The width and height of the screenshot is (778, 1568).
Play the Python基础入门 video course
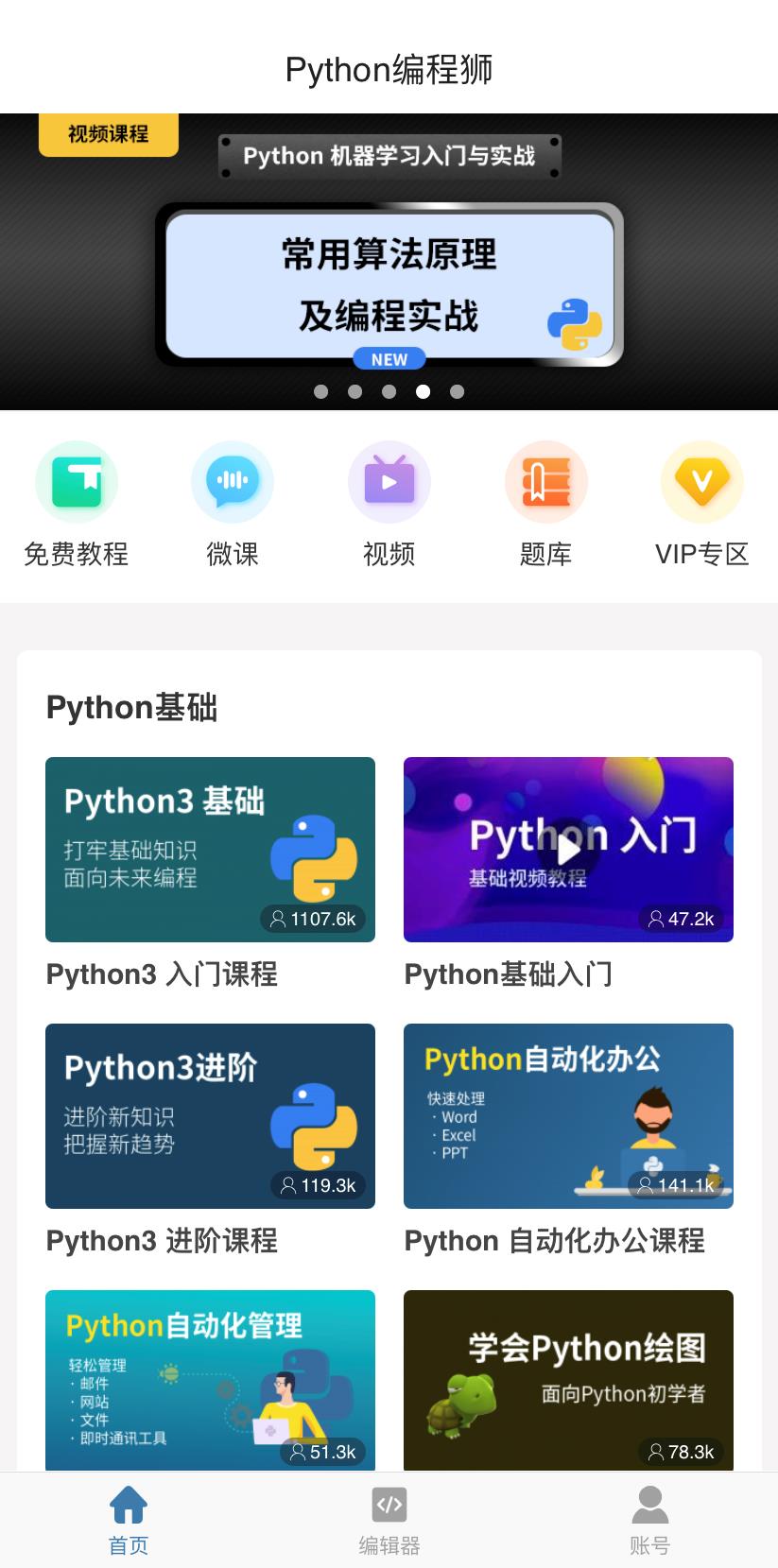[x=568, y=850]
